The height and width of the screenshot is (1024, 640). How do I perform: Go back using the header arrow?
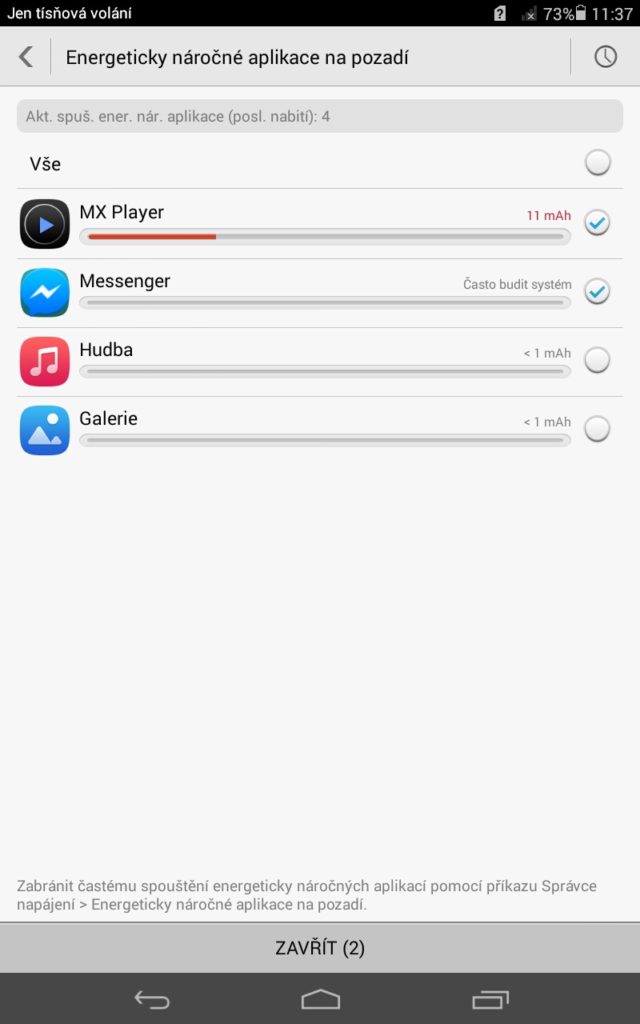[25, 57]
